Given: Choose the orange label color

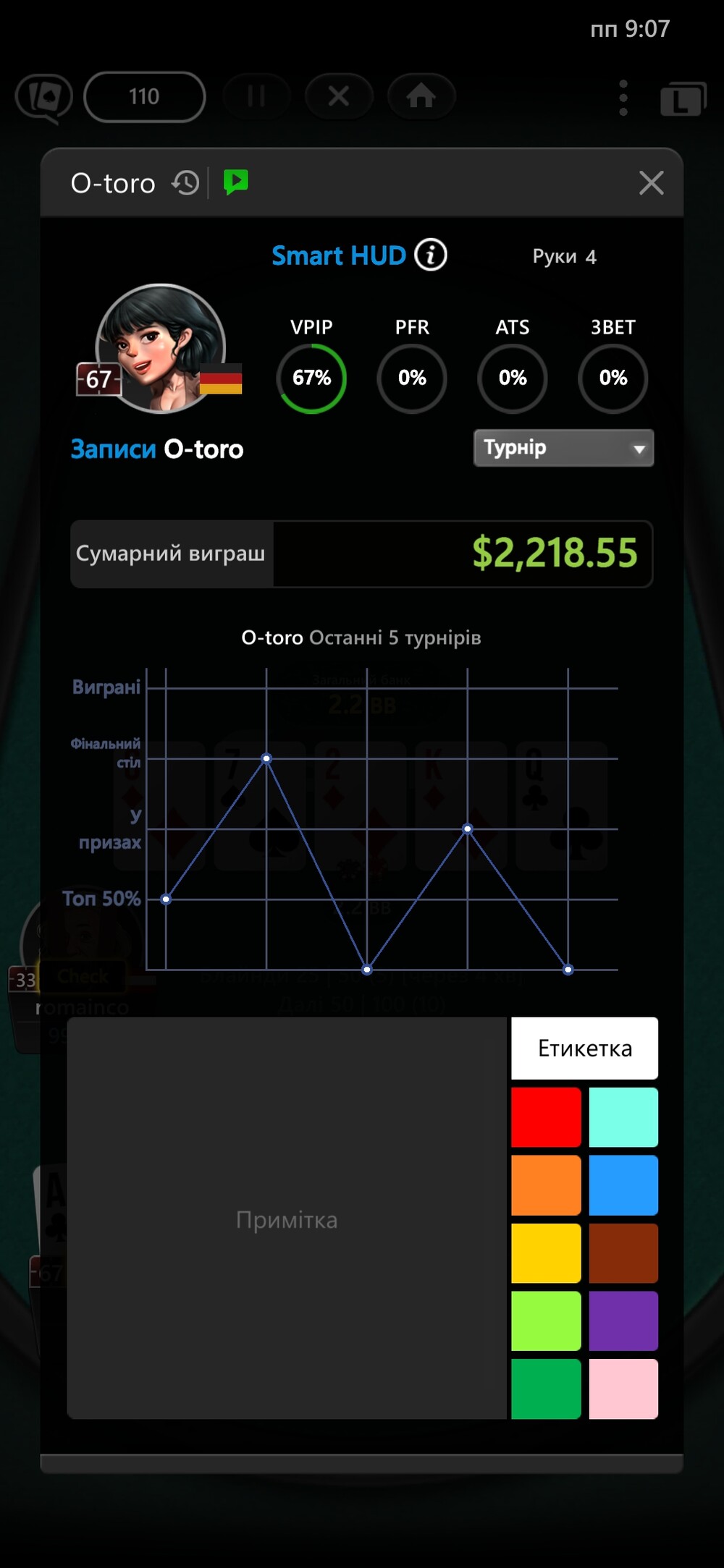Looking at the screenshot, I should click(x=546, y=1185).
